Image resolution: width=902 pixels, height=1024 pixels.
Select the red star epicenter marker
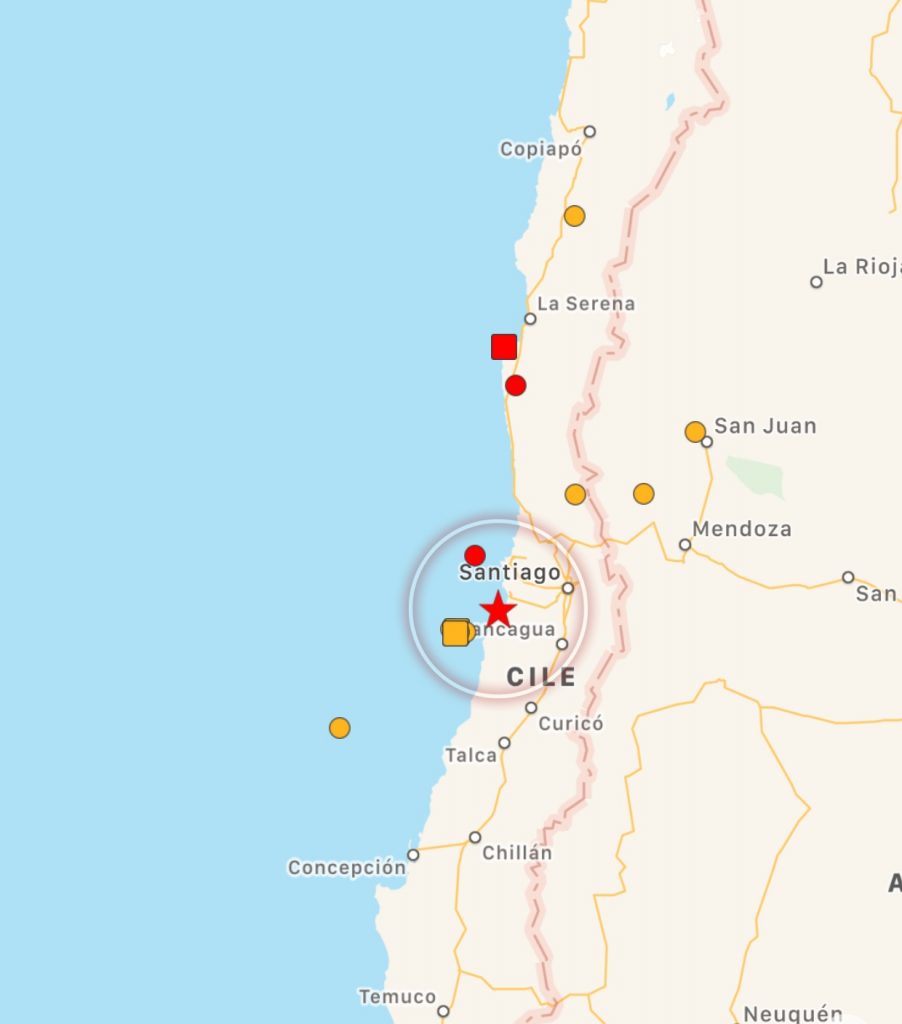498,609
